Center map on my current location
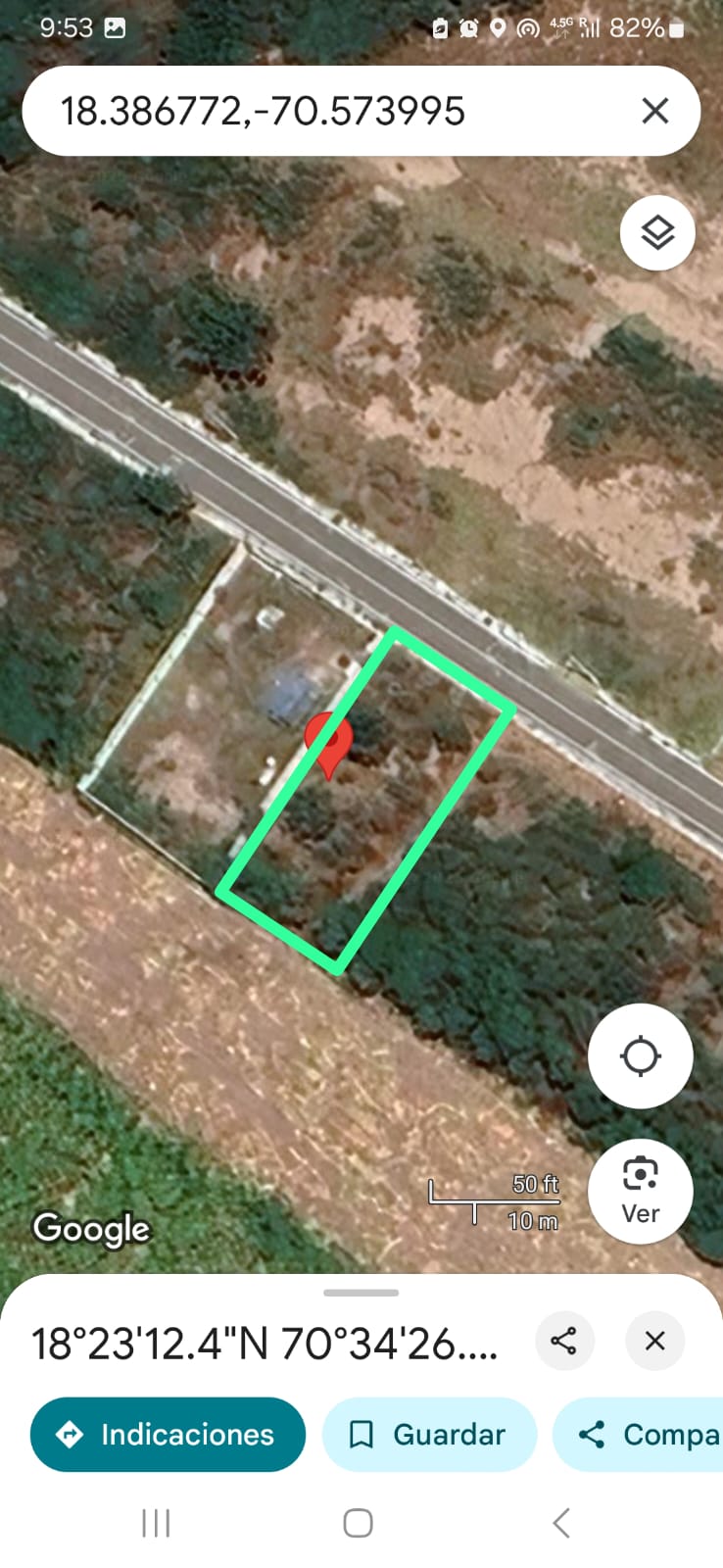723x1568 pixels. tap(640, 1056)
